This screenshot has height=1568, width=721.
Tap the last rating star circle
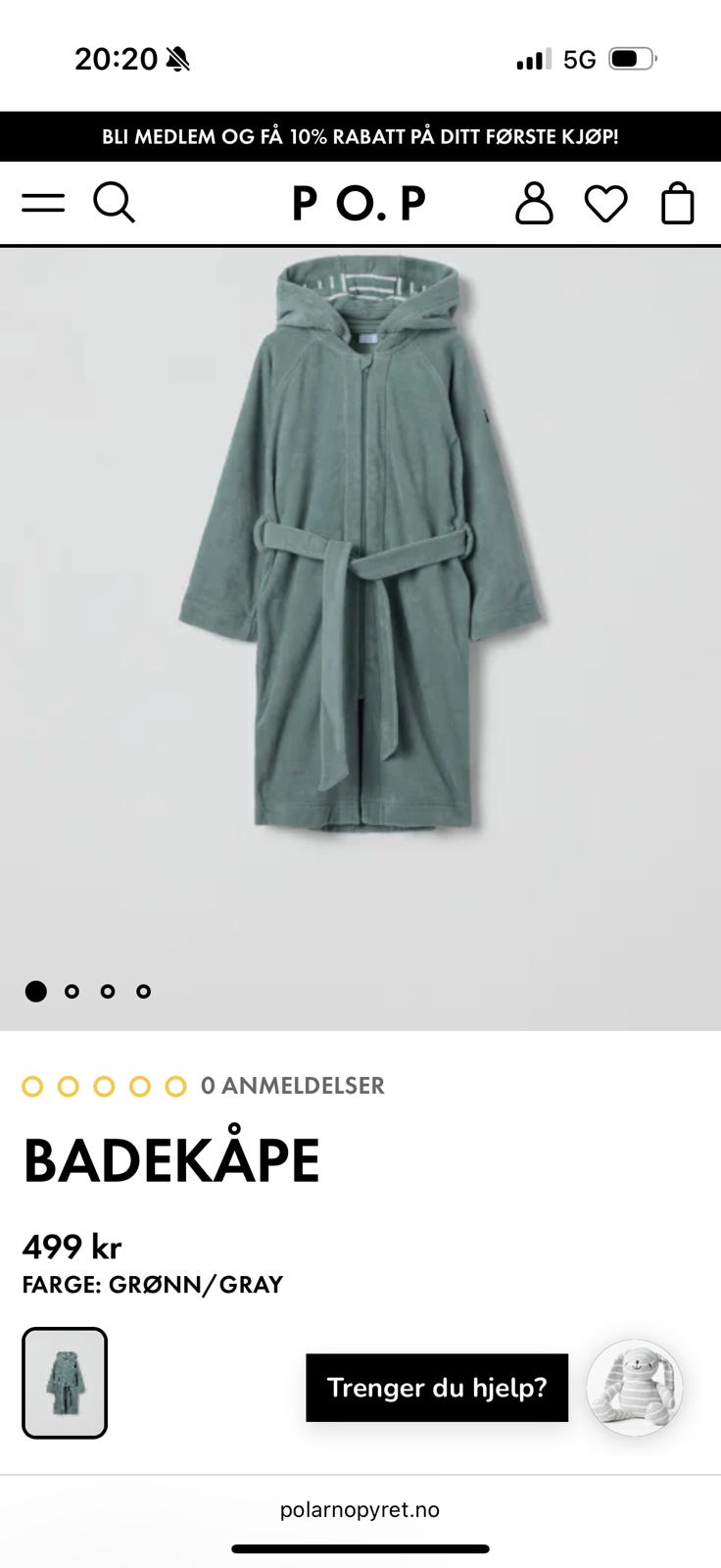click(x=176, y=1086)
